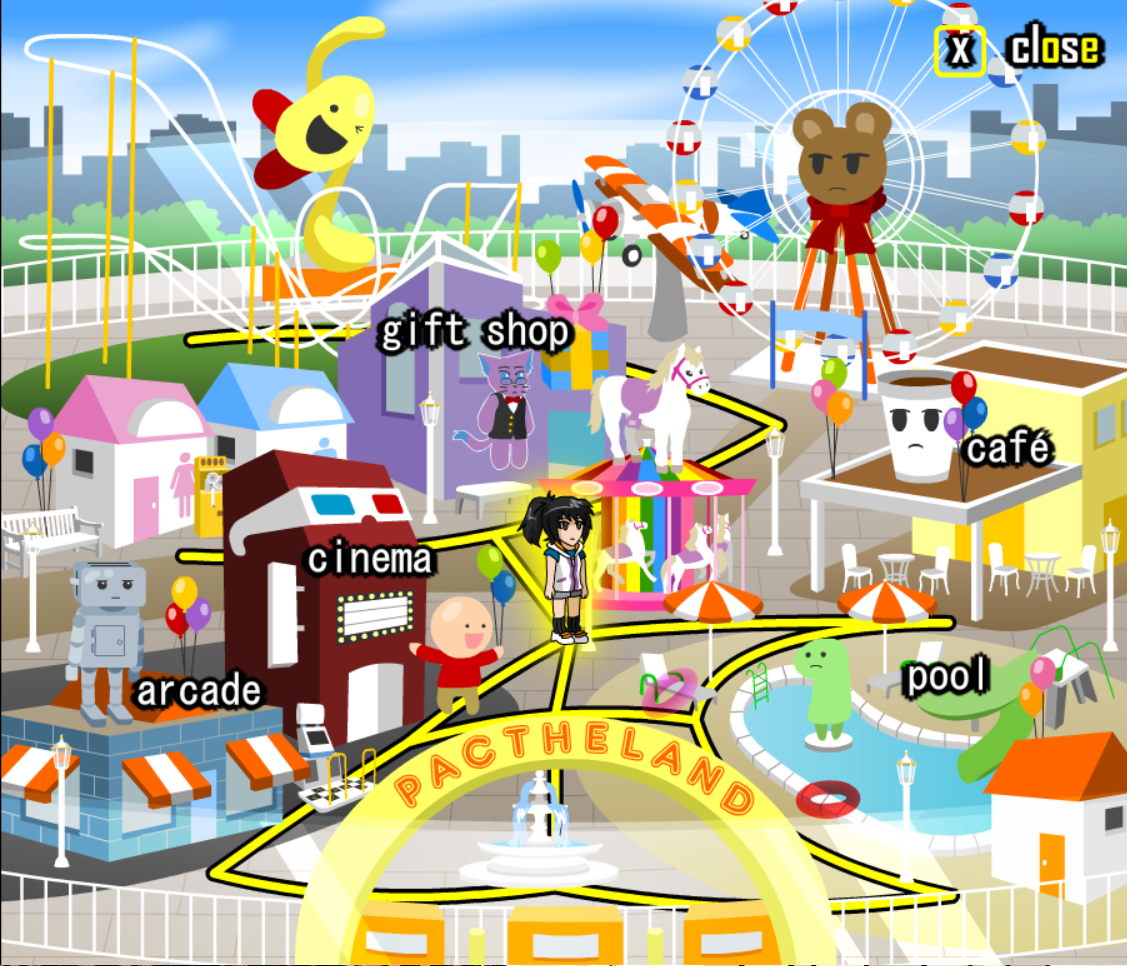Go to the pool

pos(946,676)
